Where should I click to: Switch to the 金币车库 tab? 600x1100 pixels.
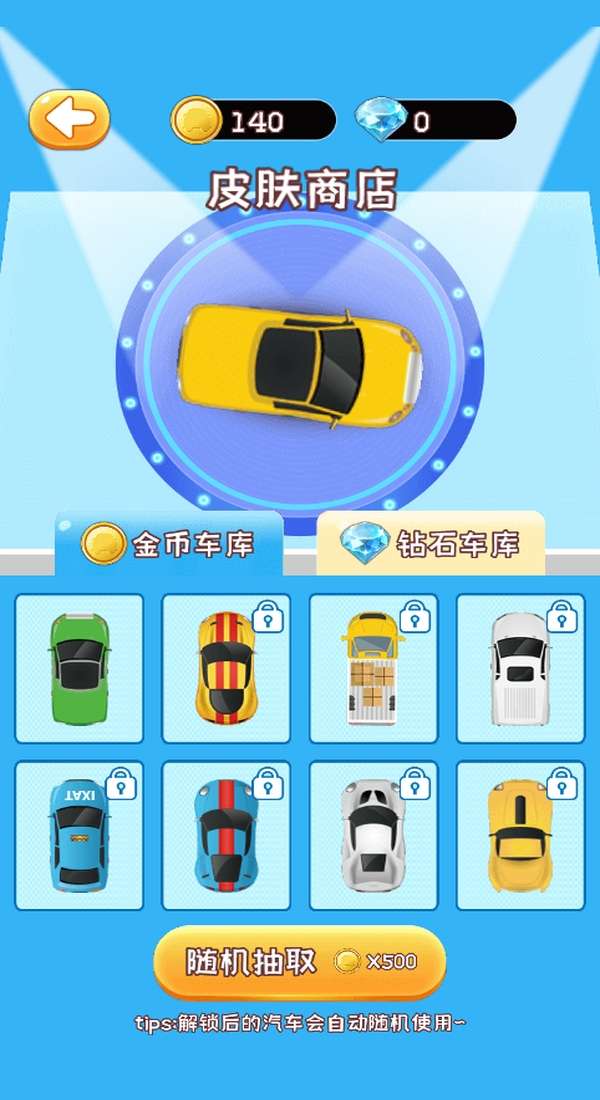click(x=169, y=544)
